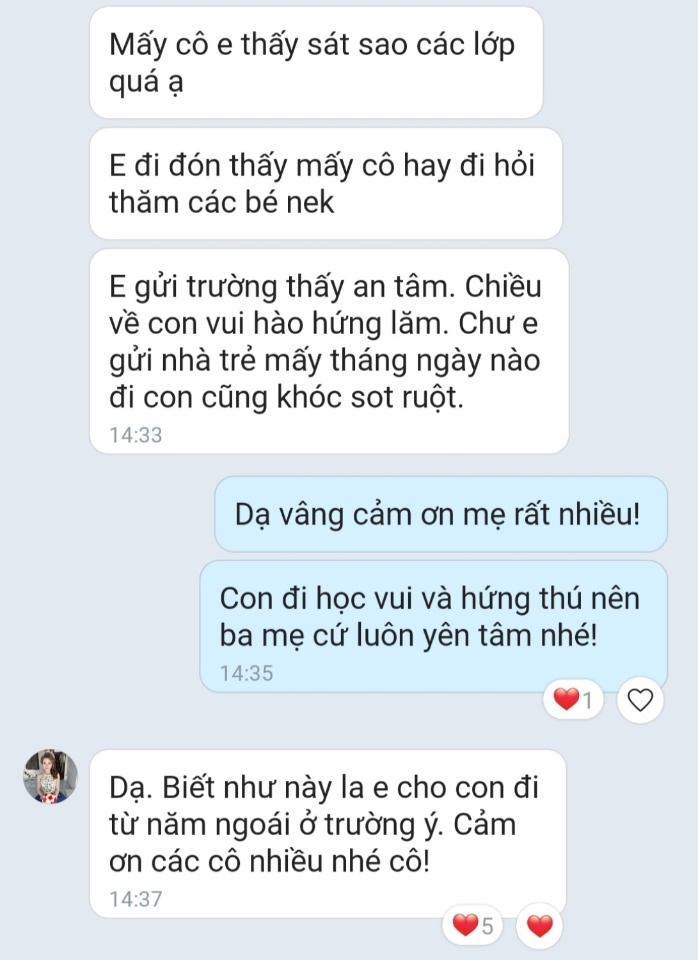React with the outline heart on the 14:35 message
This screenshot has width=698, height=960.
[x=640, y=701]
